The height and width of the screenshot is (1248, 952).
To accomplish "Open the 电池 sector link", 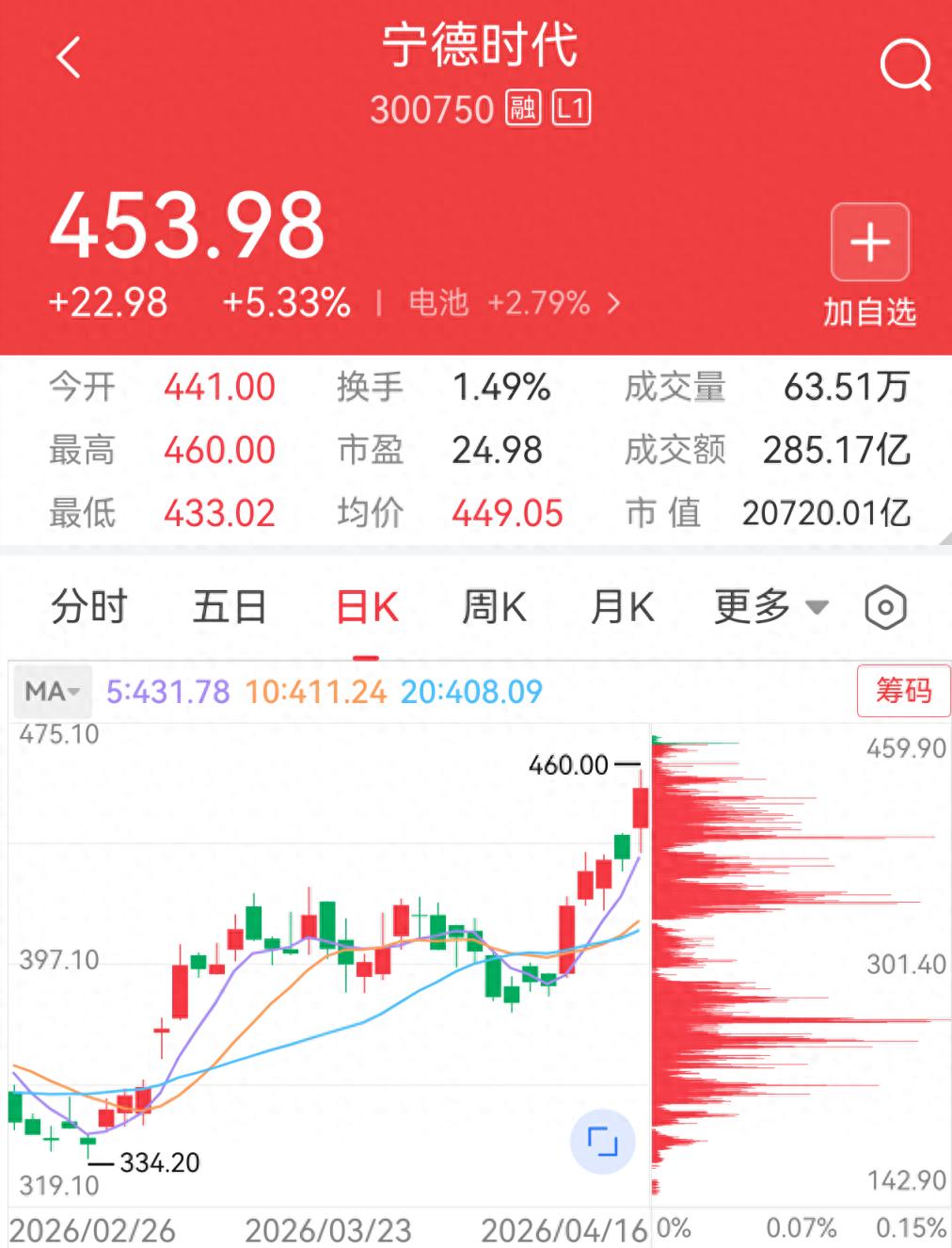I will [x=514, y=303].
